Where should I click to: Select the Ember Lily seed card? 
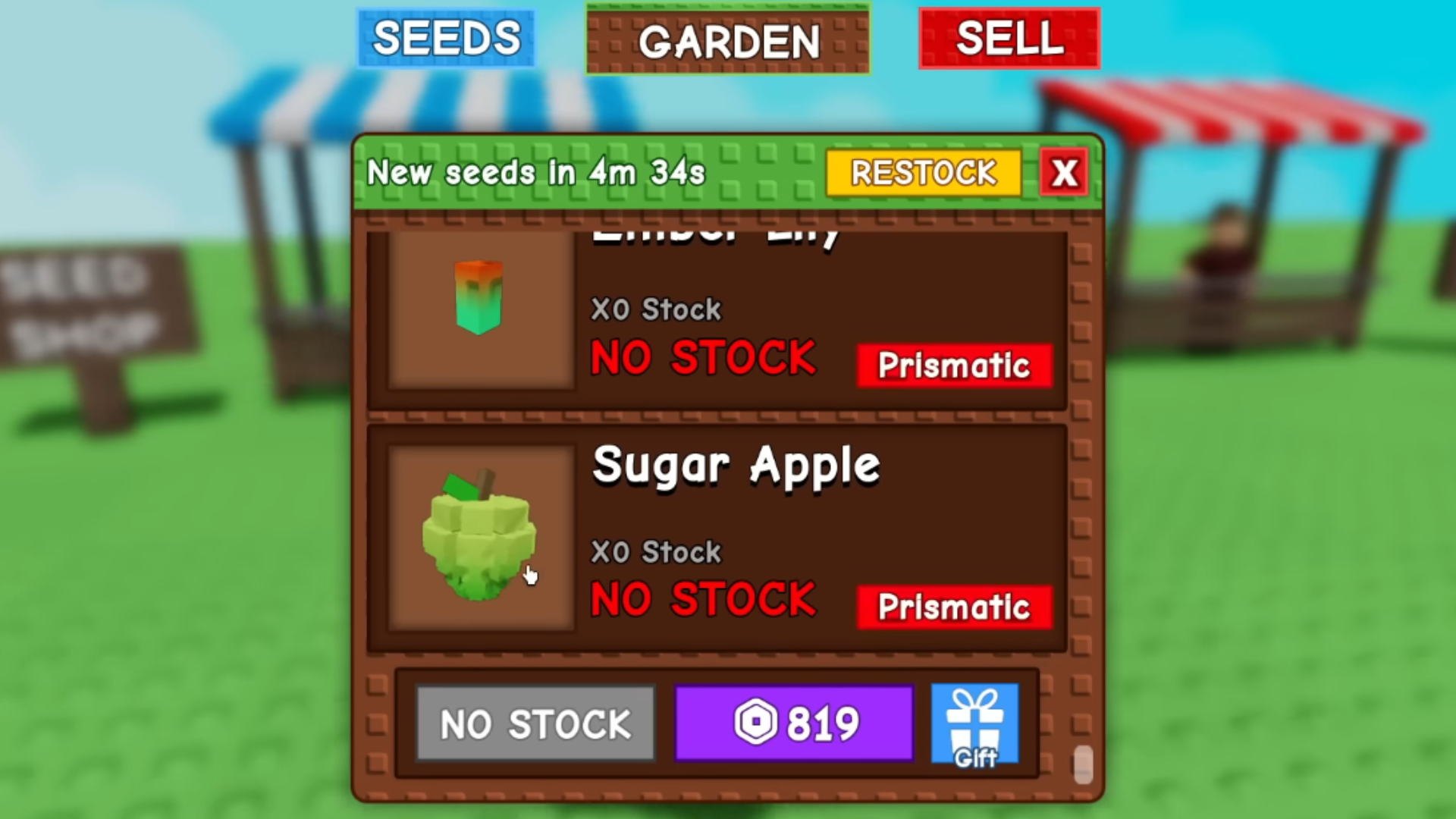coord(717,318)
